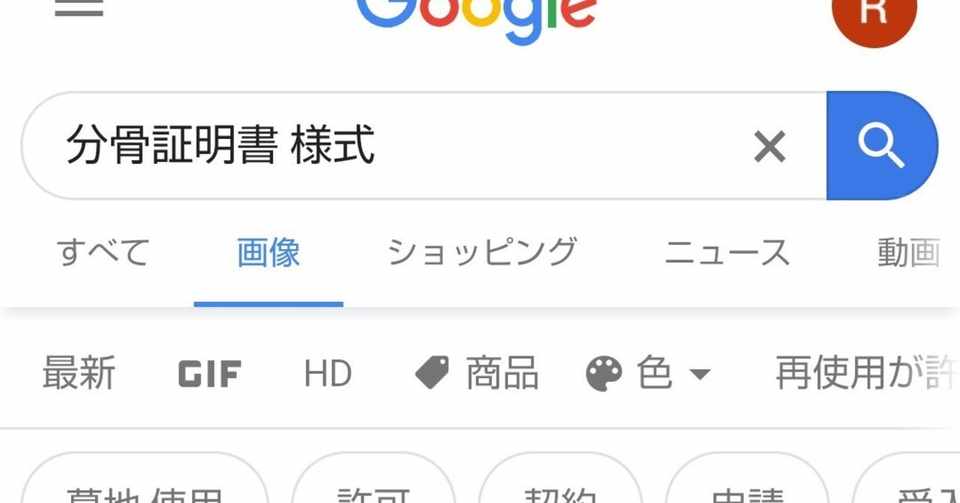Switch to the ショッピング tab
The image size is (960, 503).
(x=482, y=252)
